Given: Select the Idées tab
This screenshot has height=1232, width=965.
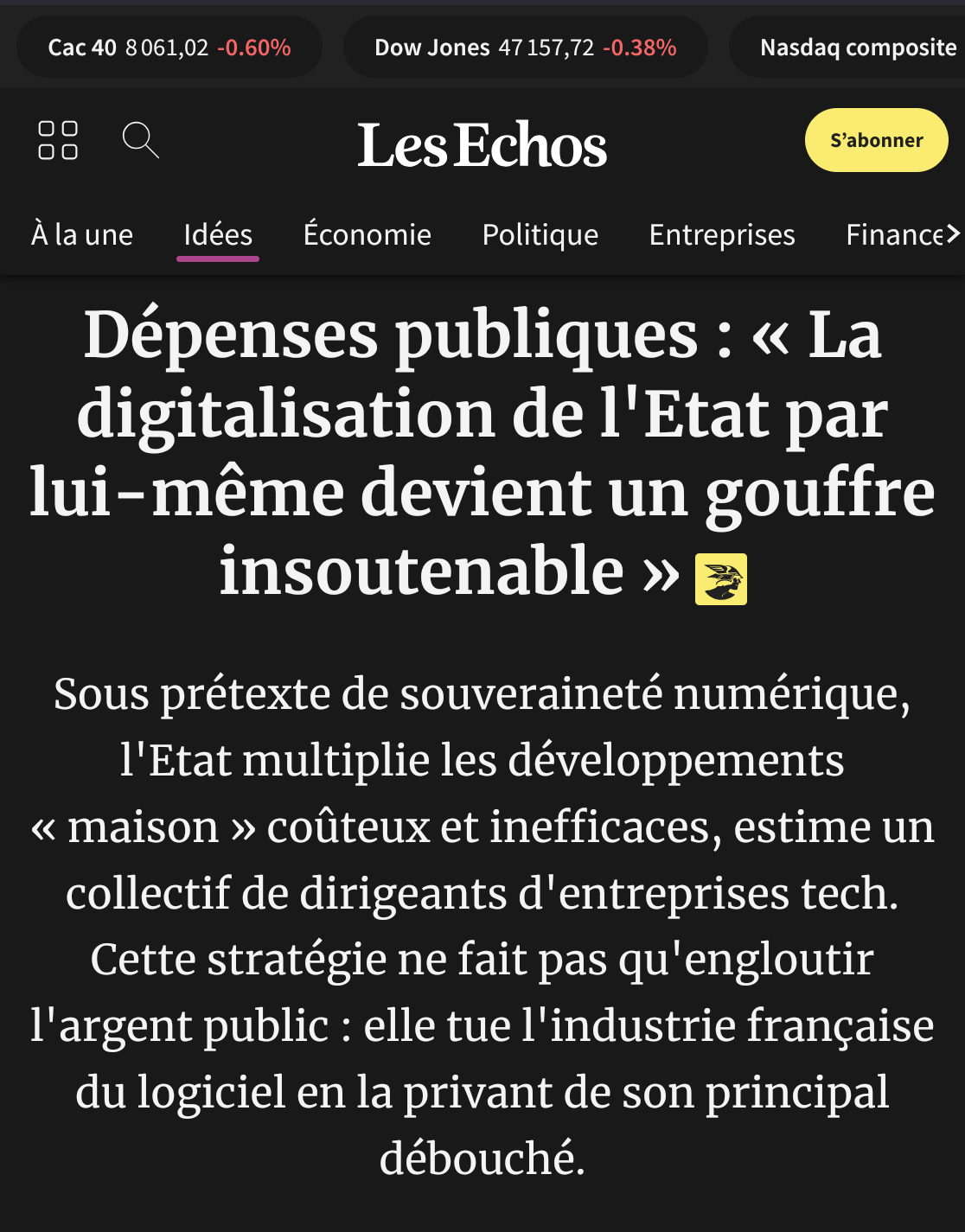Looking at the screenshot, I should [x=218, y=234].
